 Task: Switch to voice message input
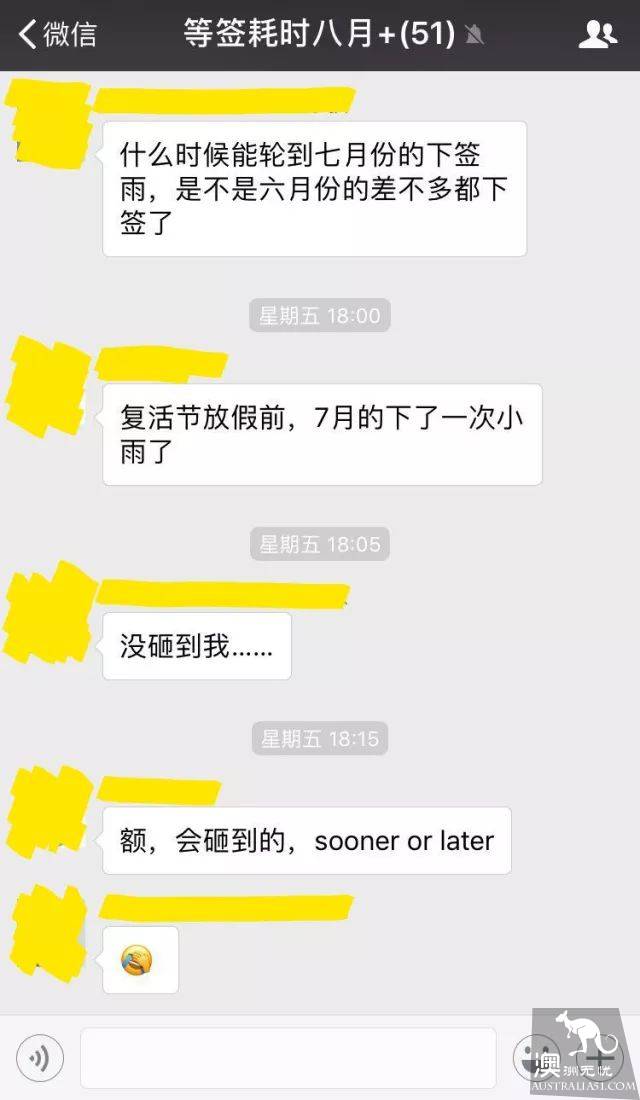(40, 1057)
